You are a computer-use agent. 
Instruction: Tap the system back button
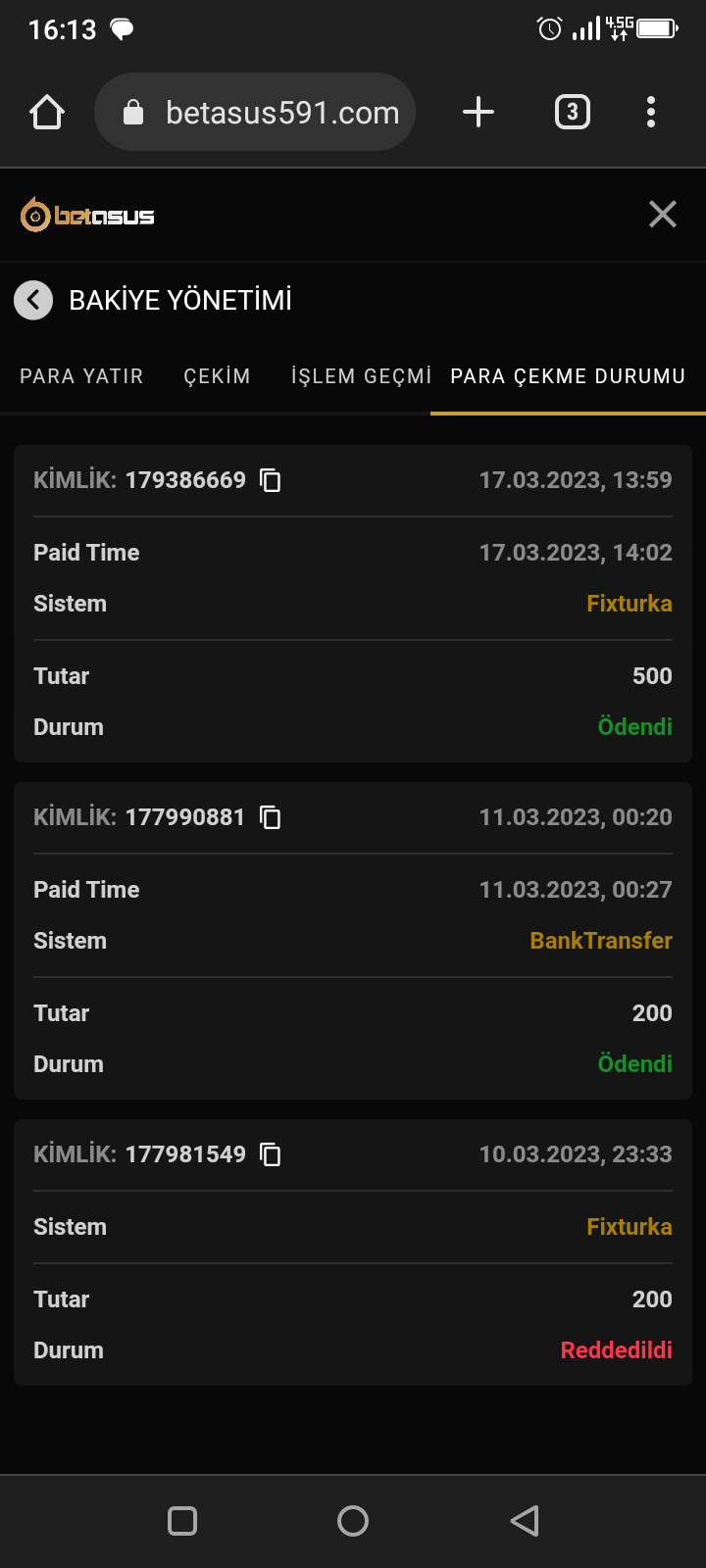pyautogui.click(x=525, y=1521)
